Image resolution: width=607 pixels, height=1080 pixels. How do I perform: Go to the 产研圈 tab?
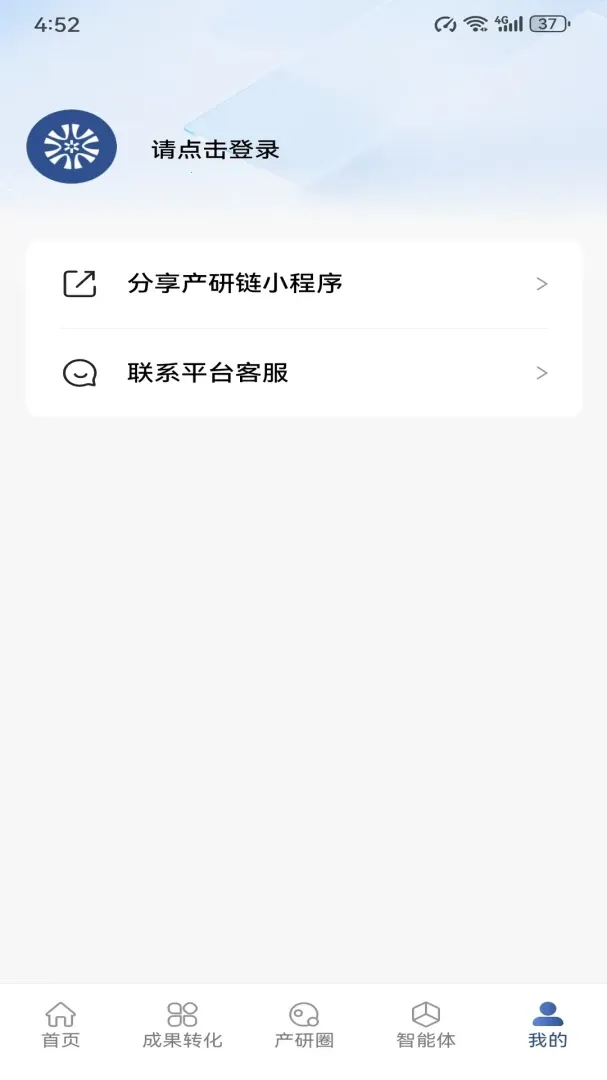click(304, 1026)
